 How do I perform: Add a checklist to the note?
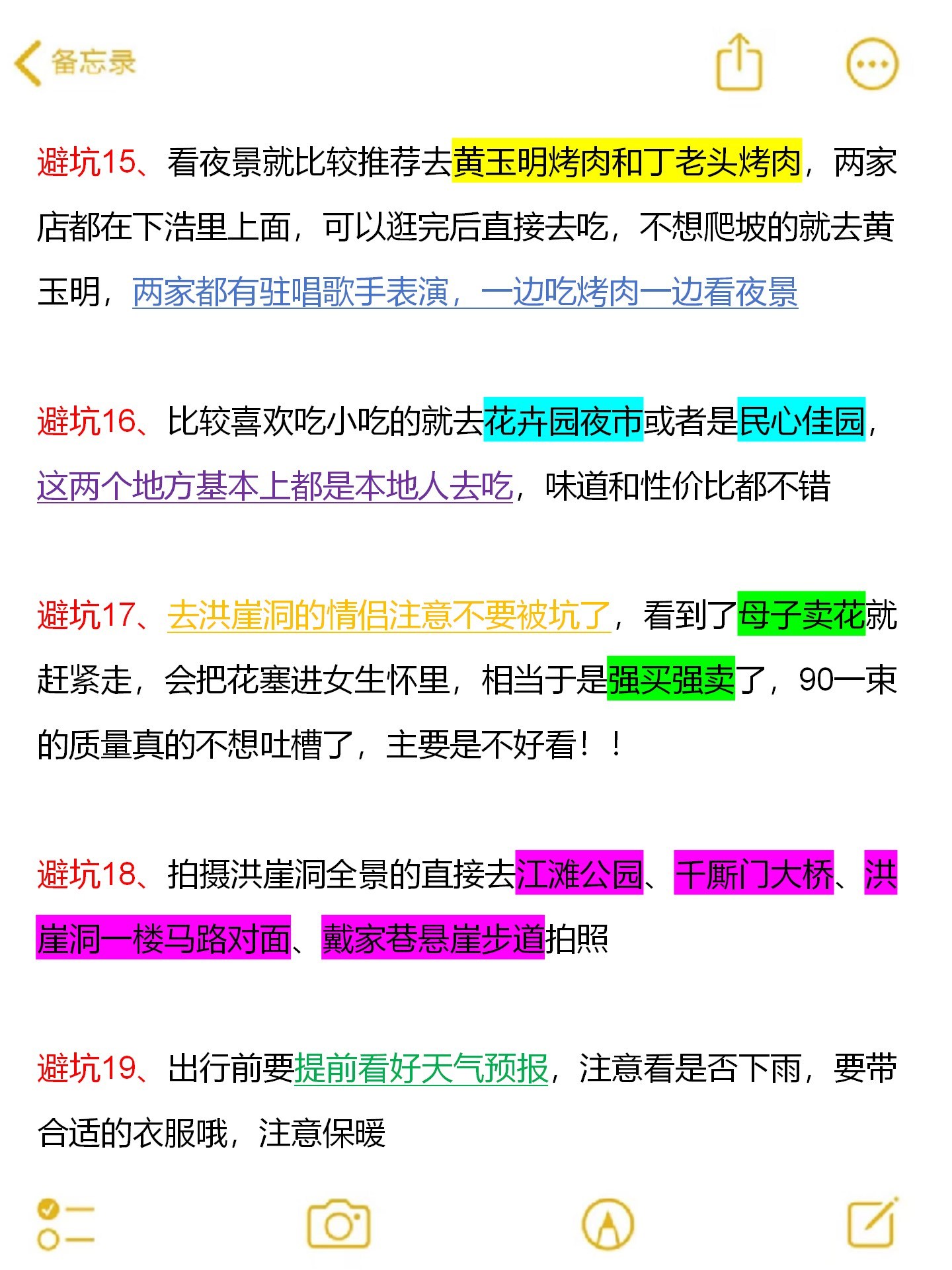tap(65, 1224)
